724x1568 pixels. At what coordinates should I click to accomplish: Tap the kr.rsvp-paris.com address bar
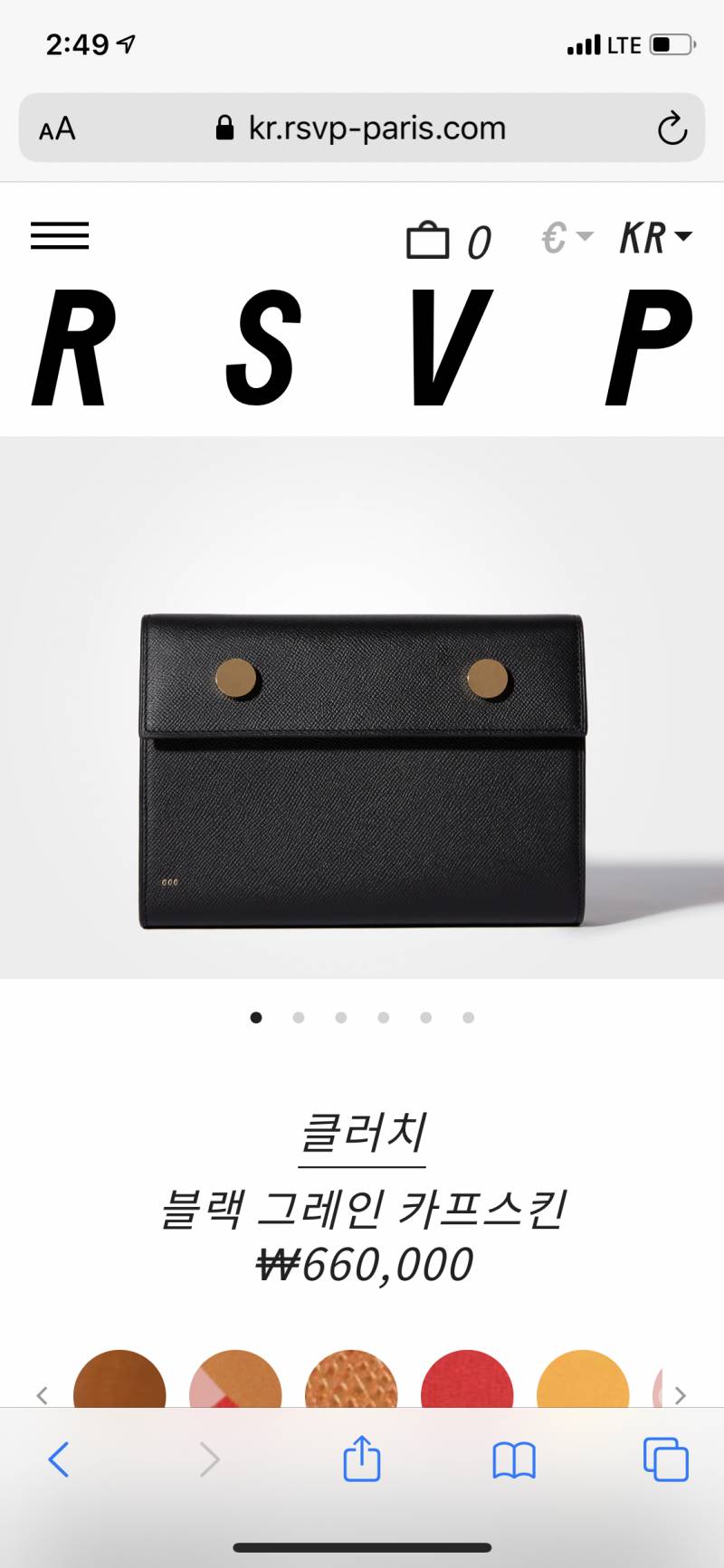click(x=362, y=128)
